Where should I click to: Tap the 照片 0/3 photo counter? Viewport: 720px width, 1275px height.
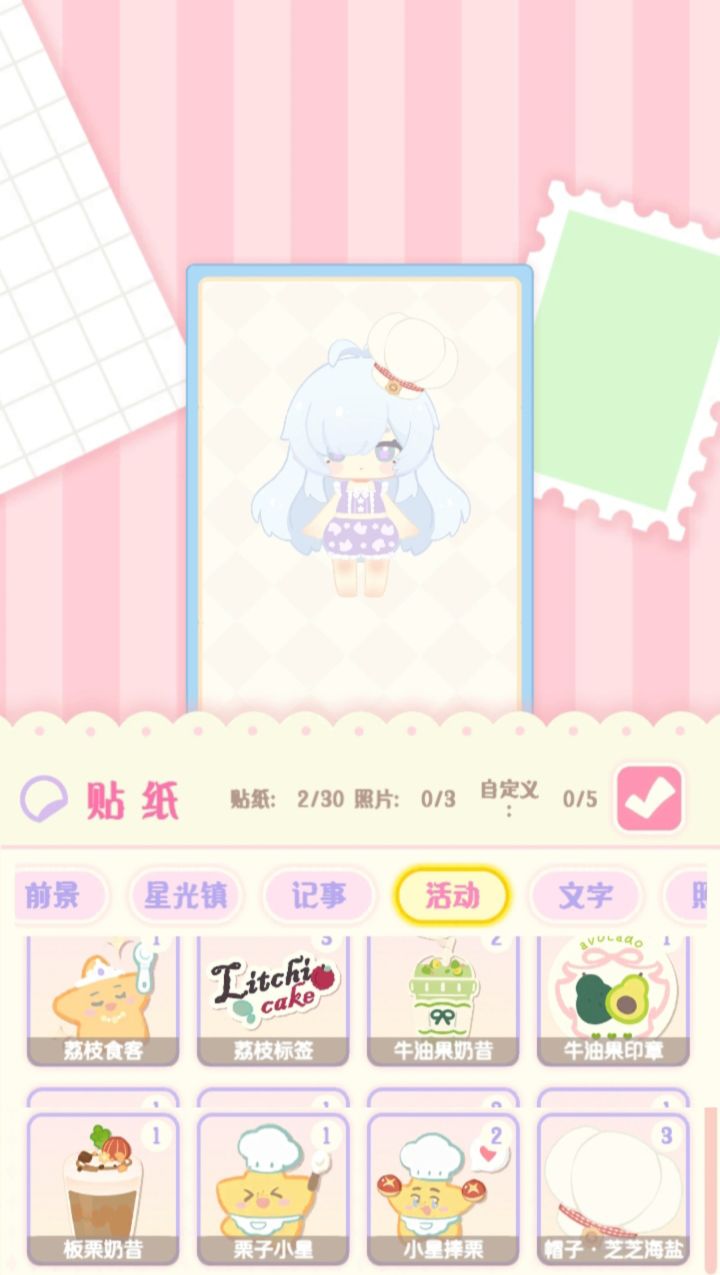(391, 793)
